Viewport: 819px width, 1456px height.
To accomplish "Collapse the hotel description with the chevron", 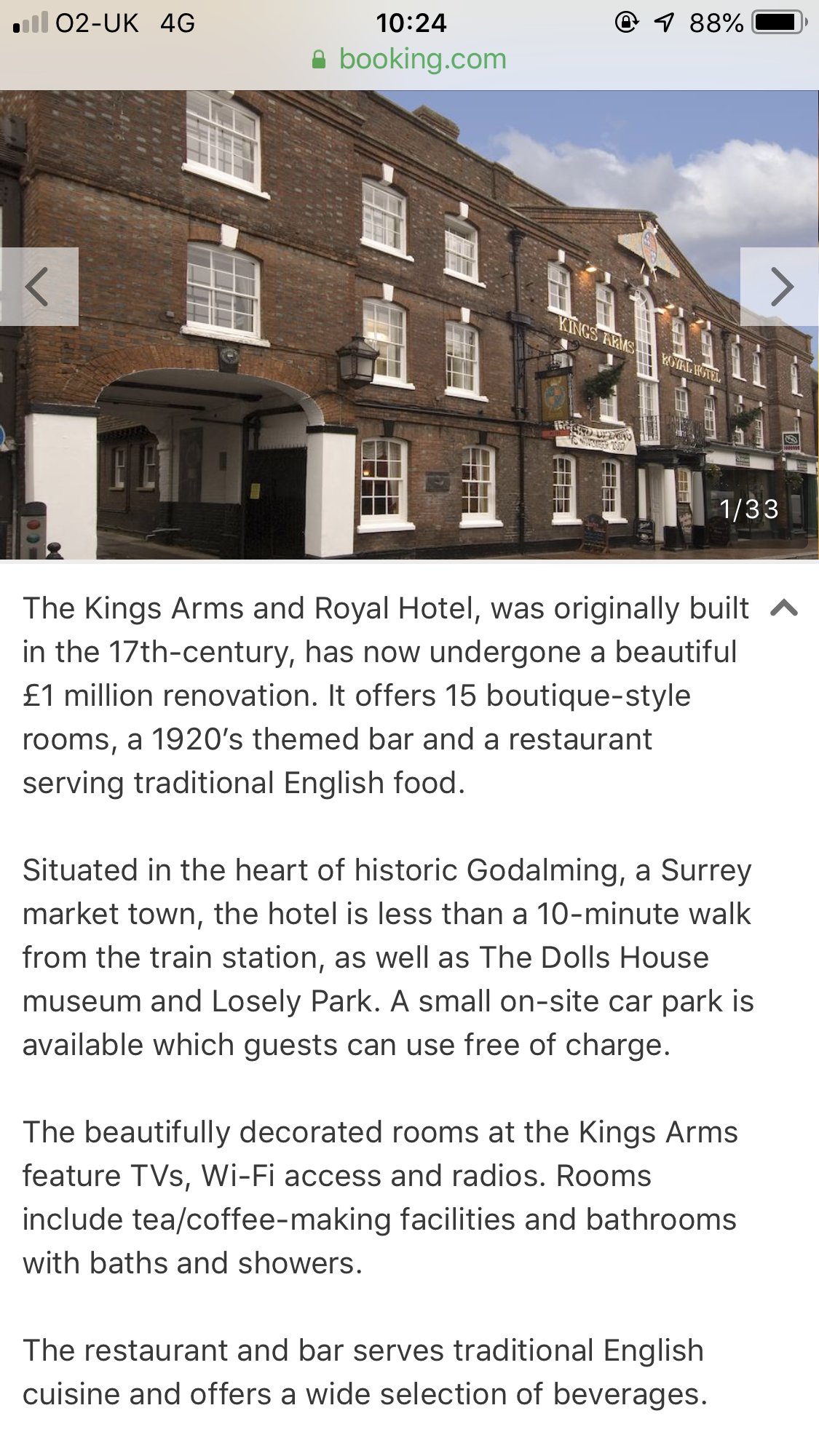I will pos(784,608).
